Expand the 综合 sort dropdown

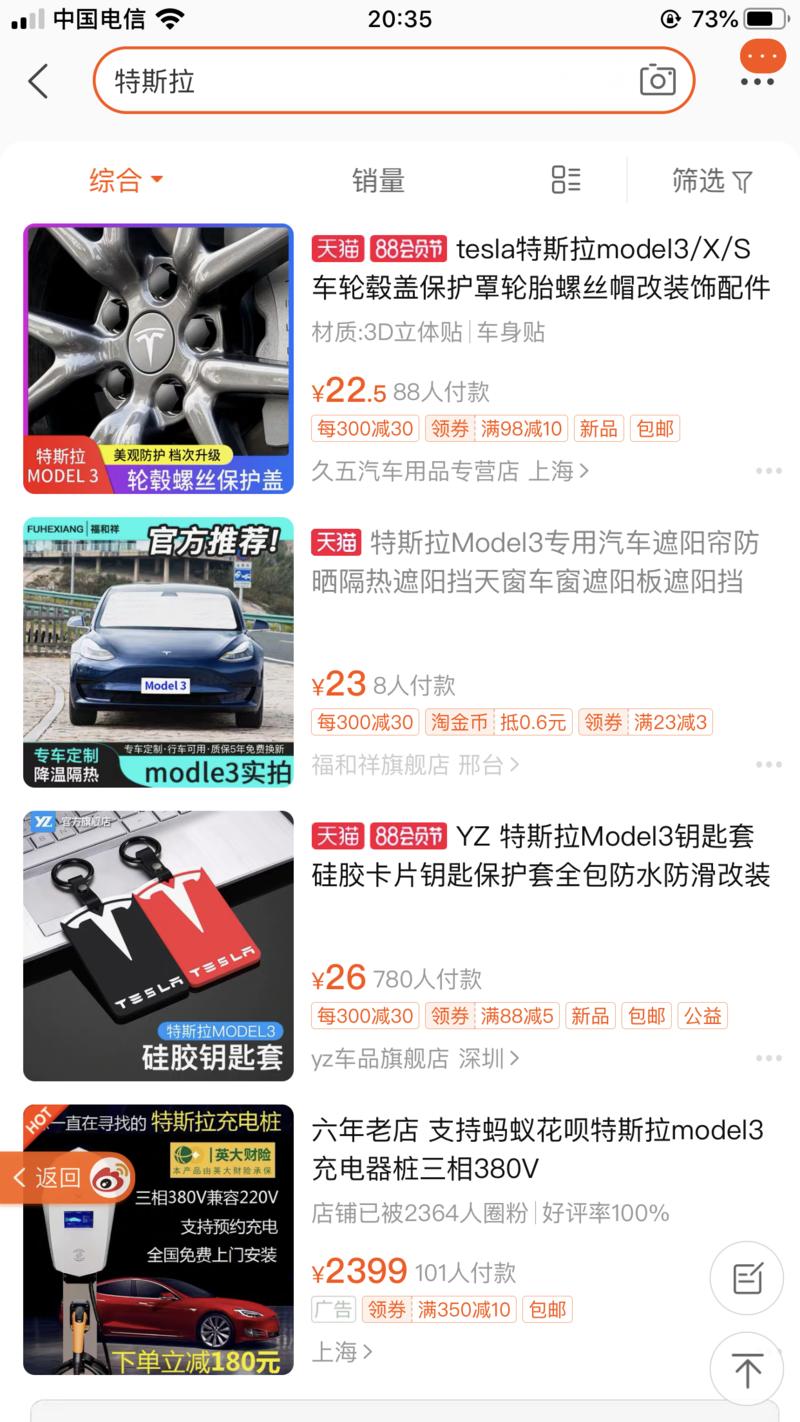coord(125,181)
